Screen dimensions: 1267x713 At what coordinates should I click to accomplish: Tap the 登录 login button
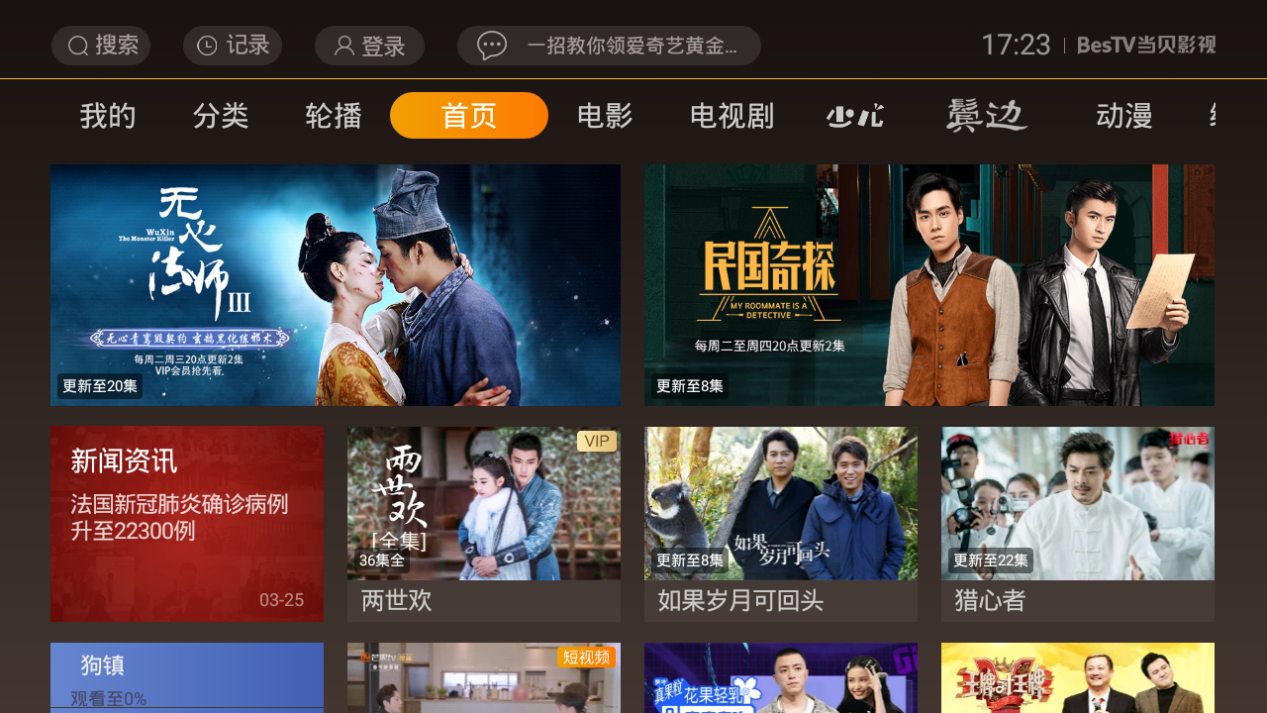pyautogui.click(x=369, y=46)
